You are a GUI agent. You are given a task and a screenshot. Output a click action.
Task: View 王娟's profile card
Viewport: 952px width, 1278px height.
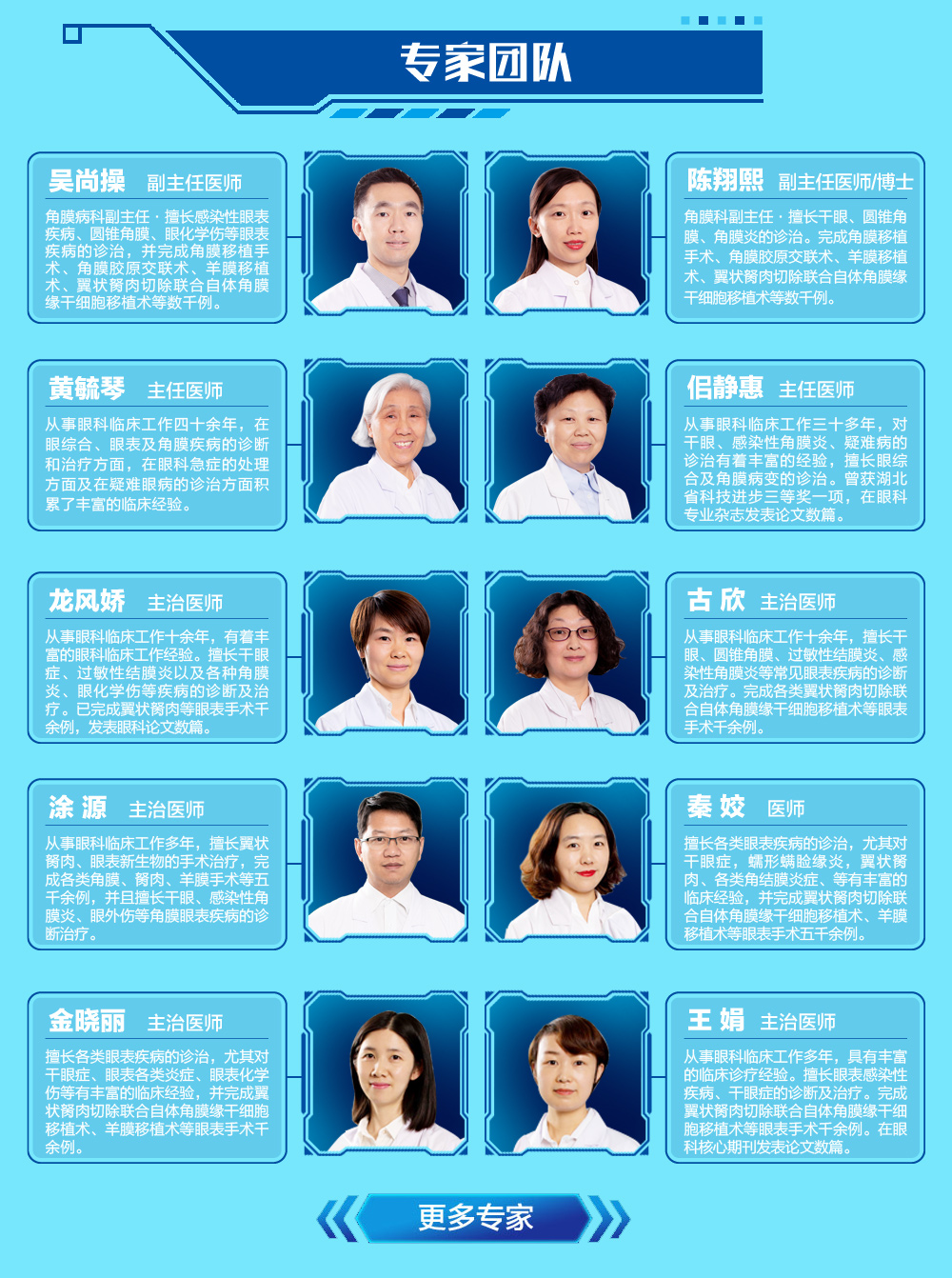pos(795,1078)
